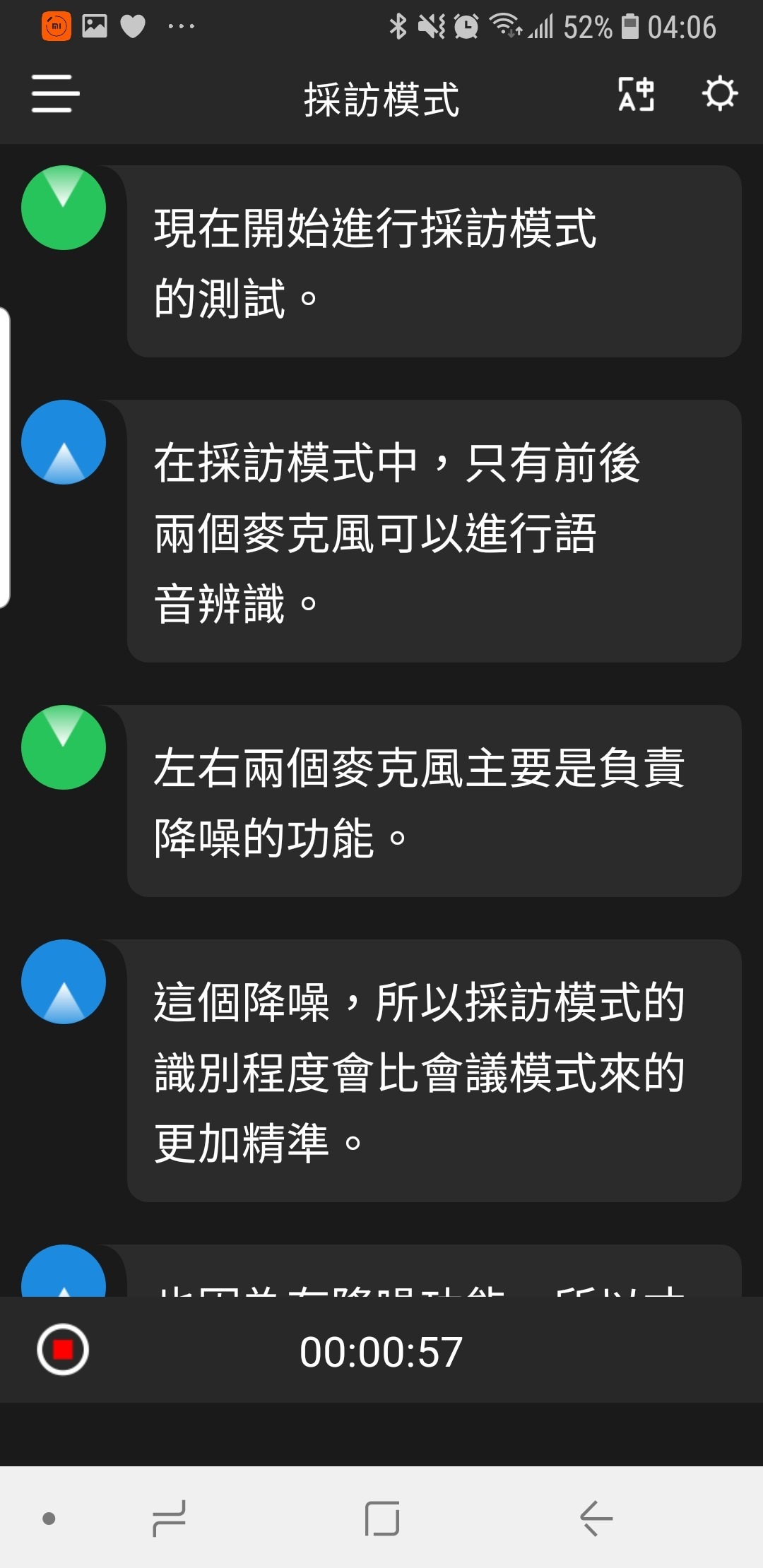Tap the message 現在開始進行採訪模式的測試

pos(434,261)
